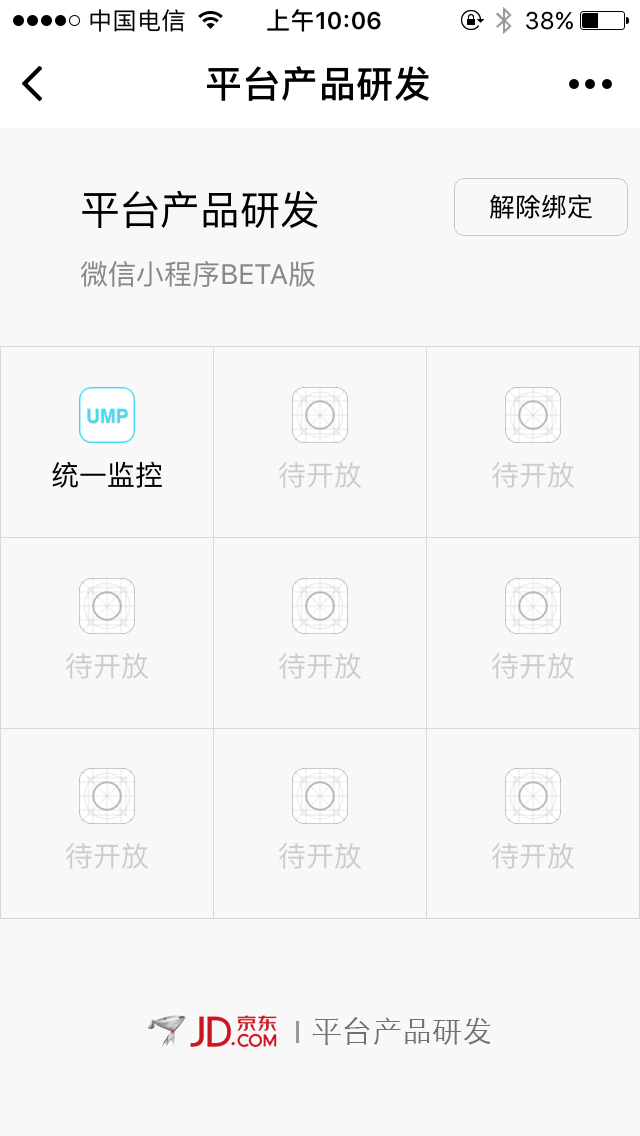This screenshot has width=640, height=1136.
Task: Go back using the top-left arrow
Action: pyautogui.click(x=33, y=84)
